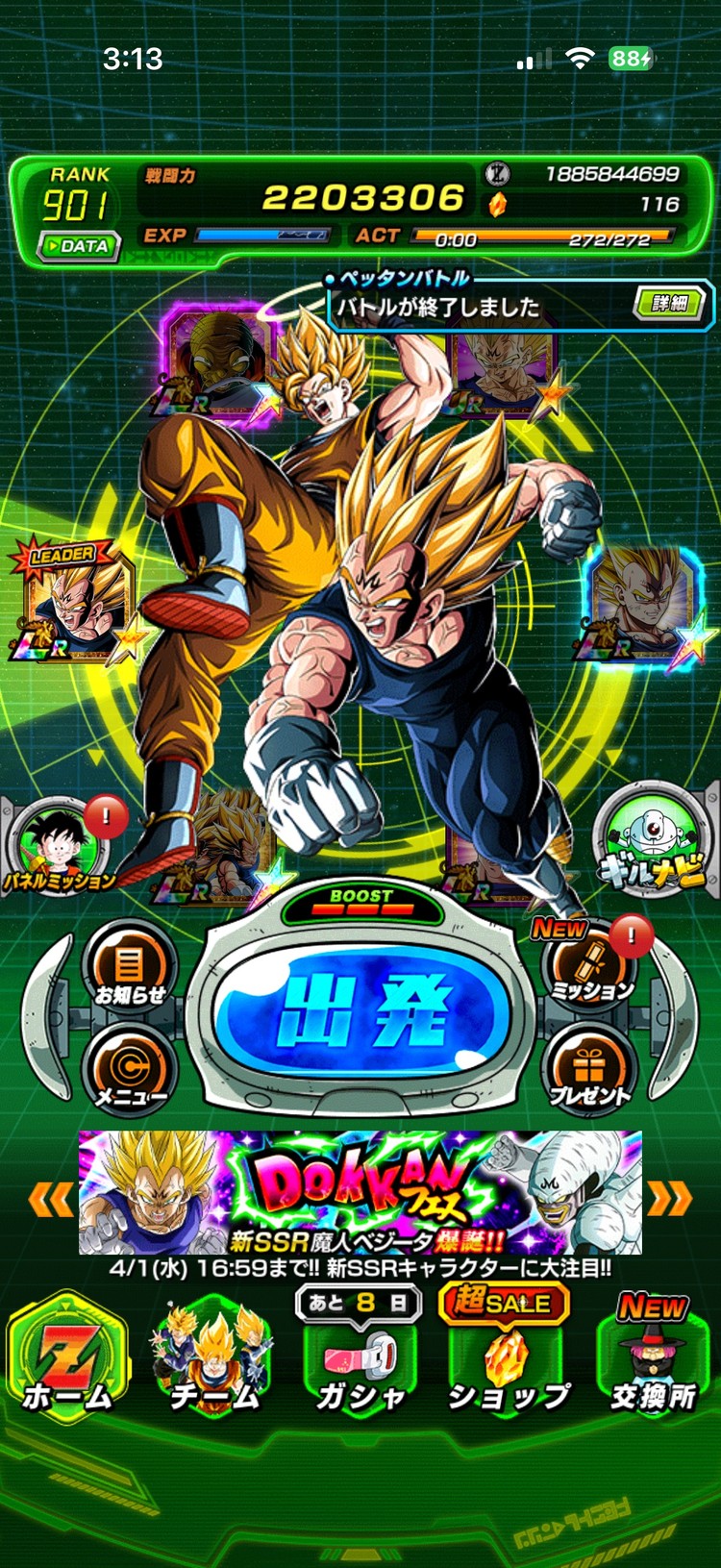The image size is (721, 1568).
Task: Open the DATA button under rank
Action: pyautogui.click(x=78, y=246)
